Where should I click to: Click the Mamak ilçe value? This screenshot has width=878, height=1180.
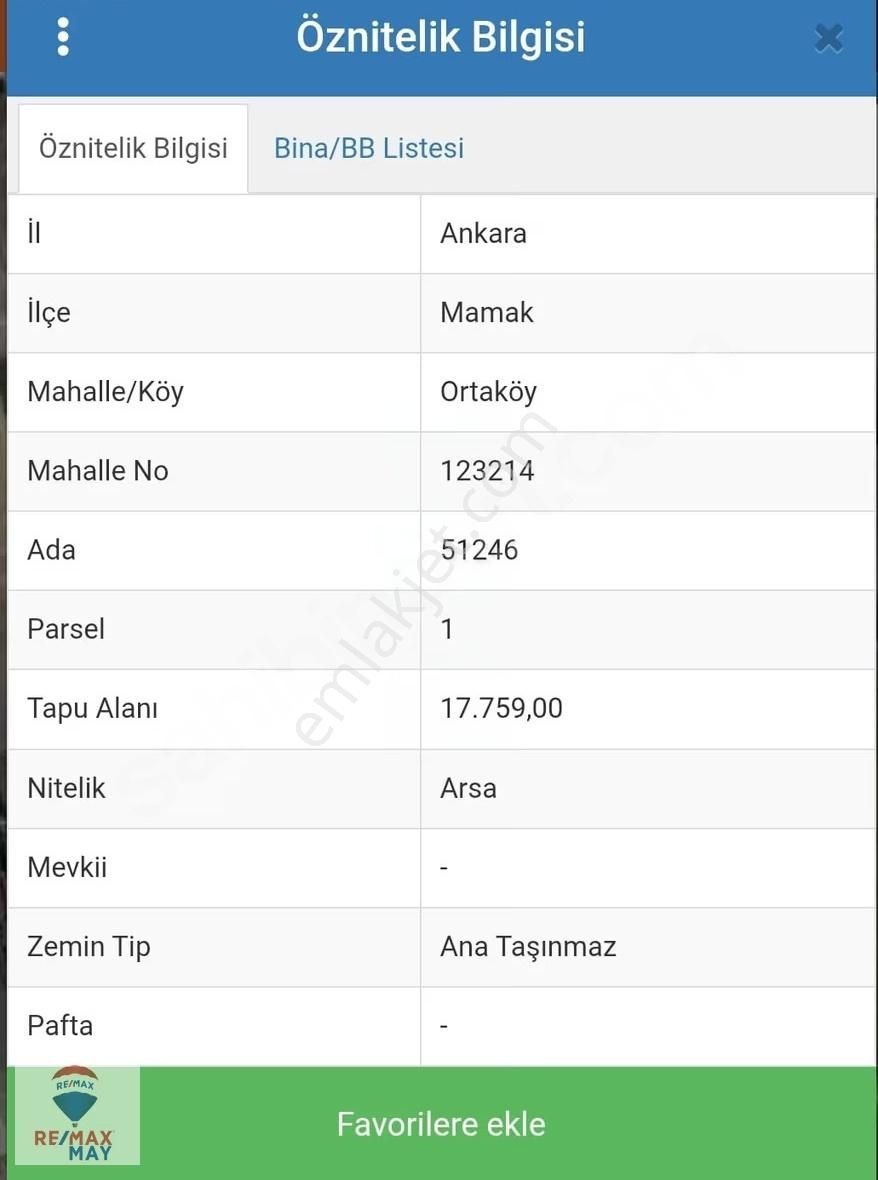(x=487, y=313)
